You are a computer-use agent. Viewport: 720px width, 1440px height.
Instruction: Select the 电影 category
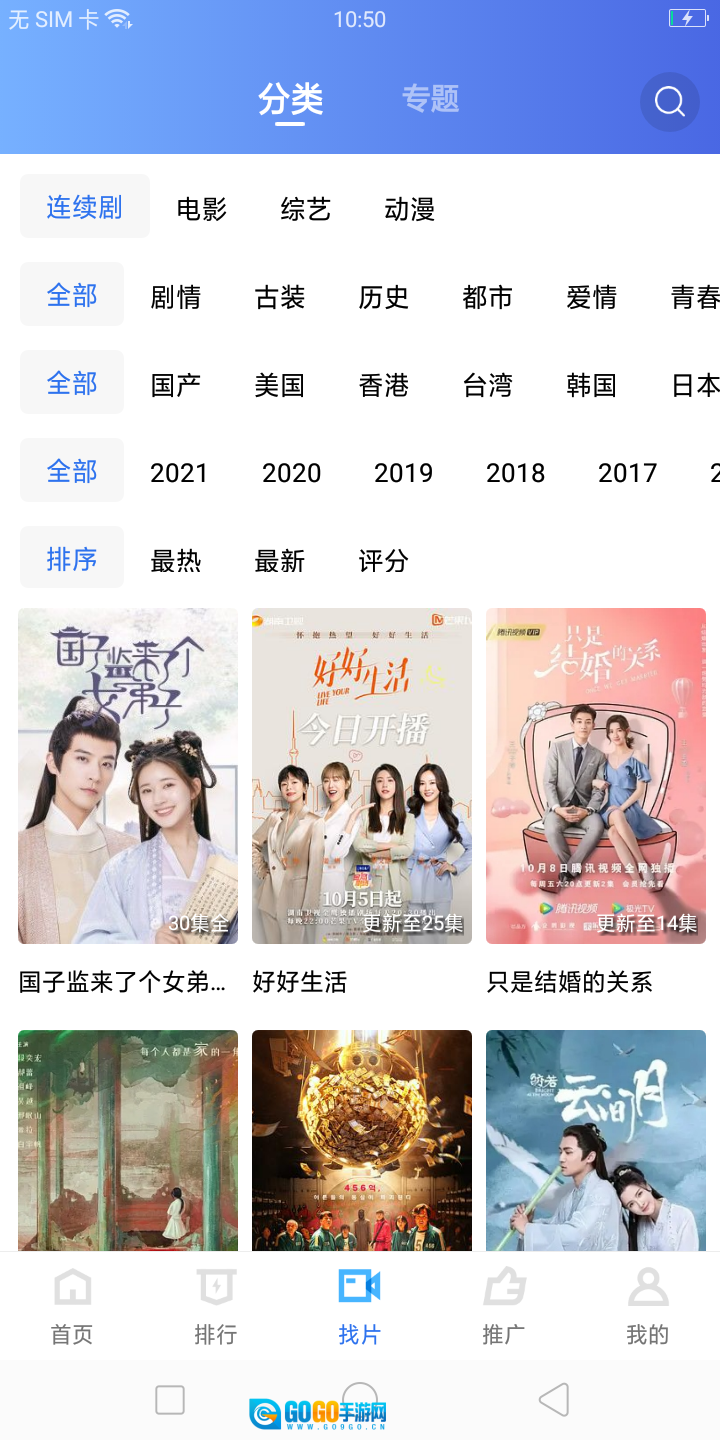point(202,209)
